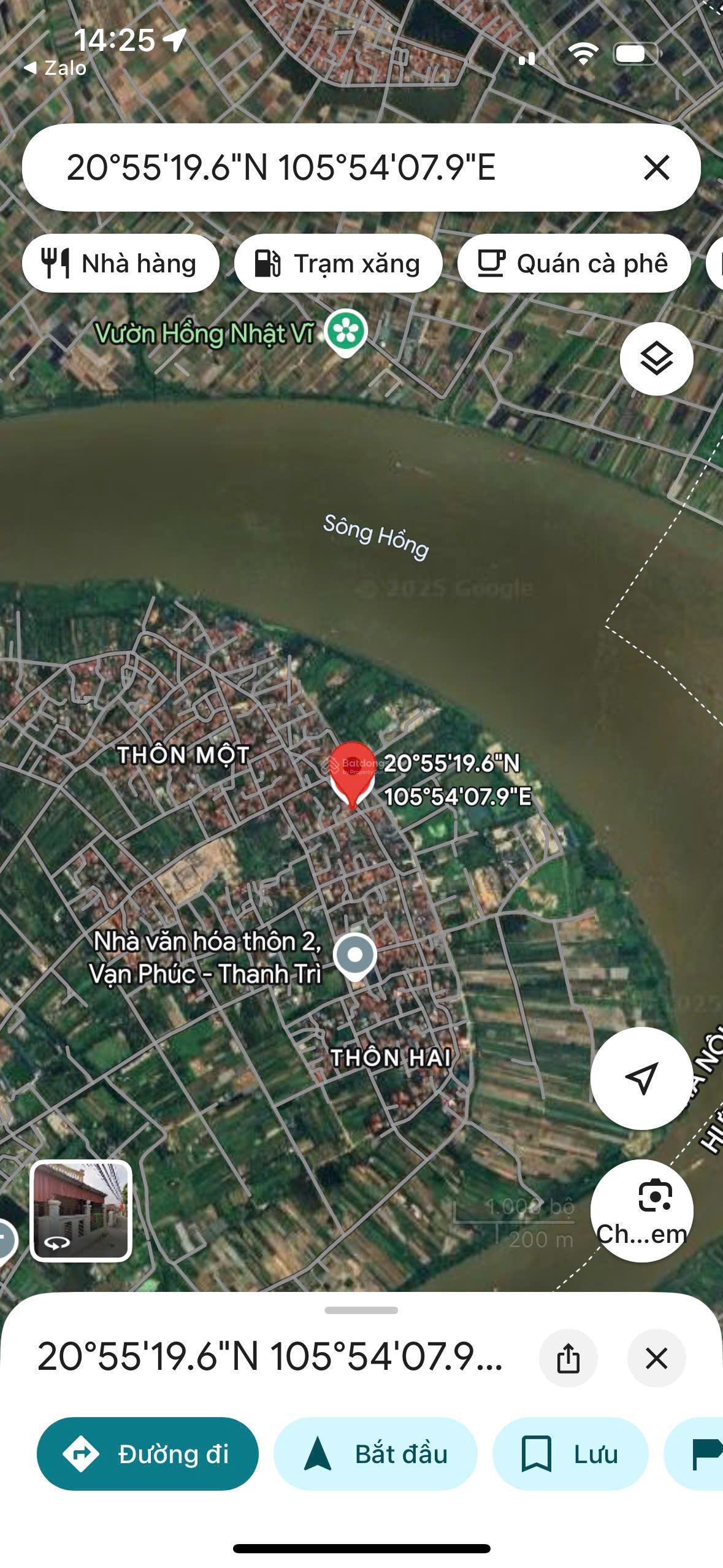Open the Lens camera button
Viewport: 723px width, 1568px height.
pos(641,1210)
